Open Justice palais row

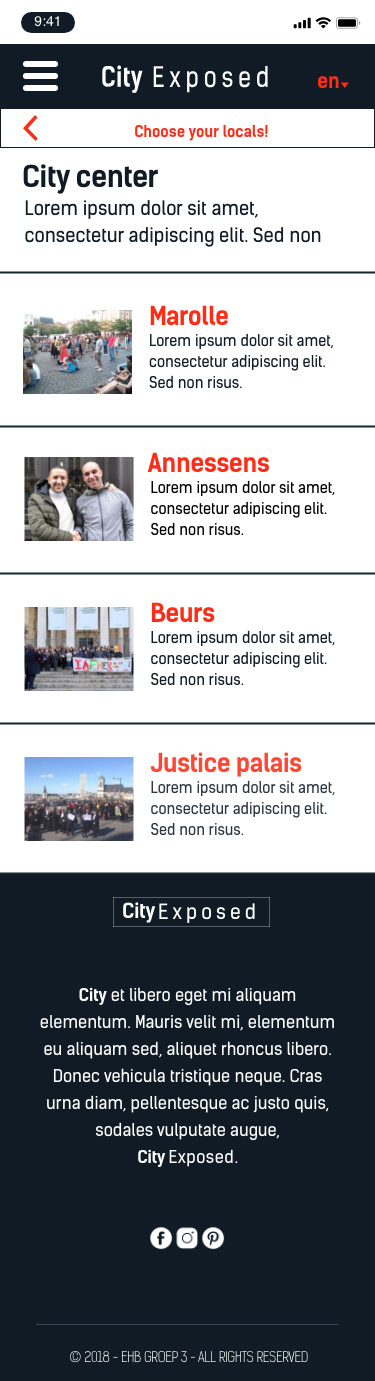pos(187,798)
